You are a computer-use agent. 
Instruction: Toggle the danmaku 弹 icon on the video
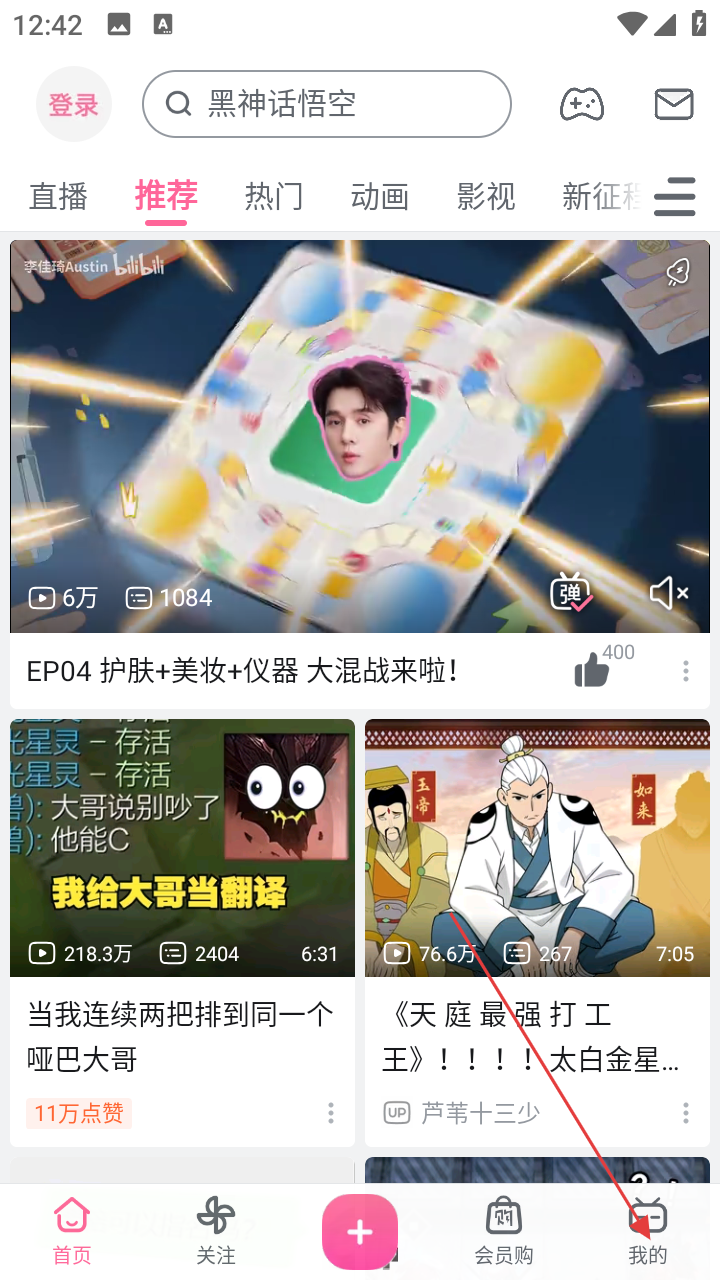tap(571, 595)
